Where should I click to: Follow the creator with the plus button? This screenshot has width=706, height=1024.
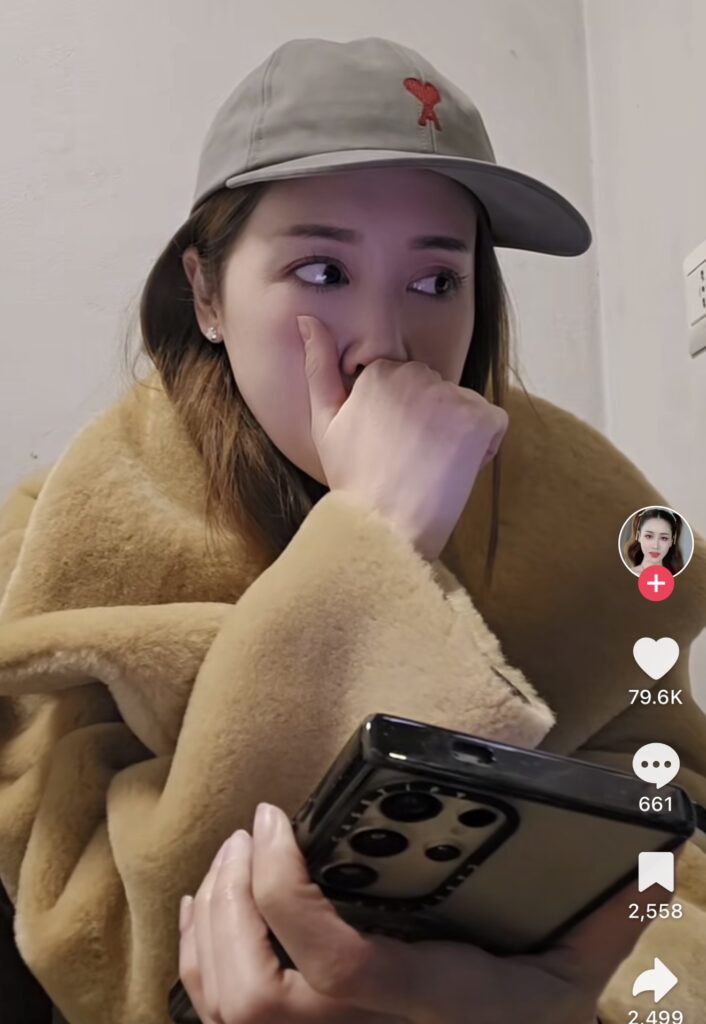pos(656,584)
